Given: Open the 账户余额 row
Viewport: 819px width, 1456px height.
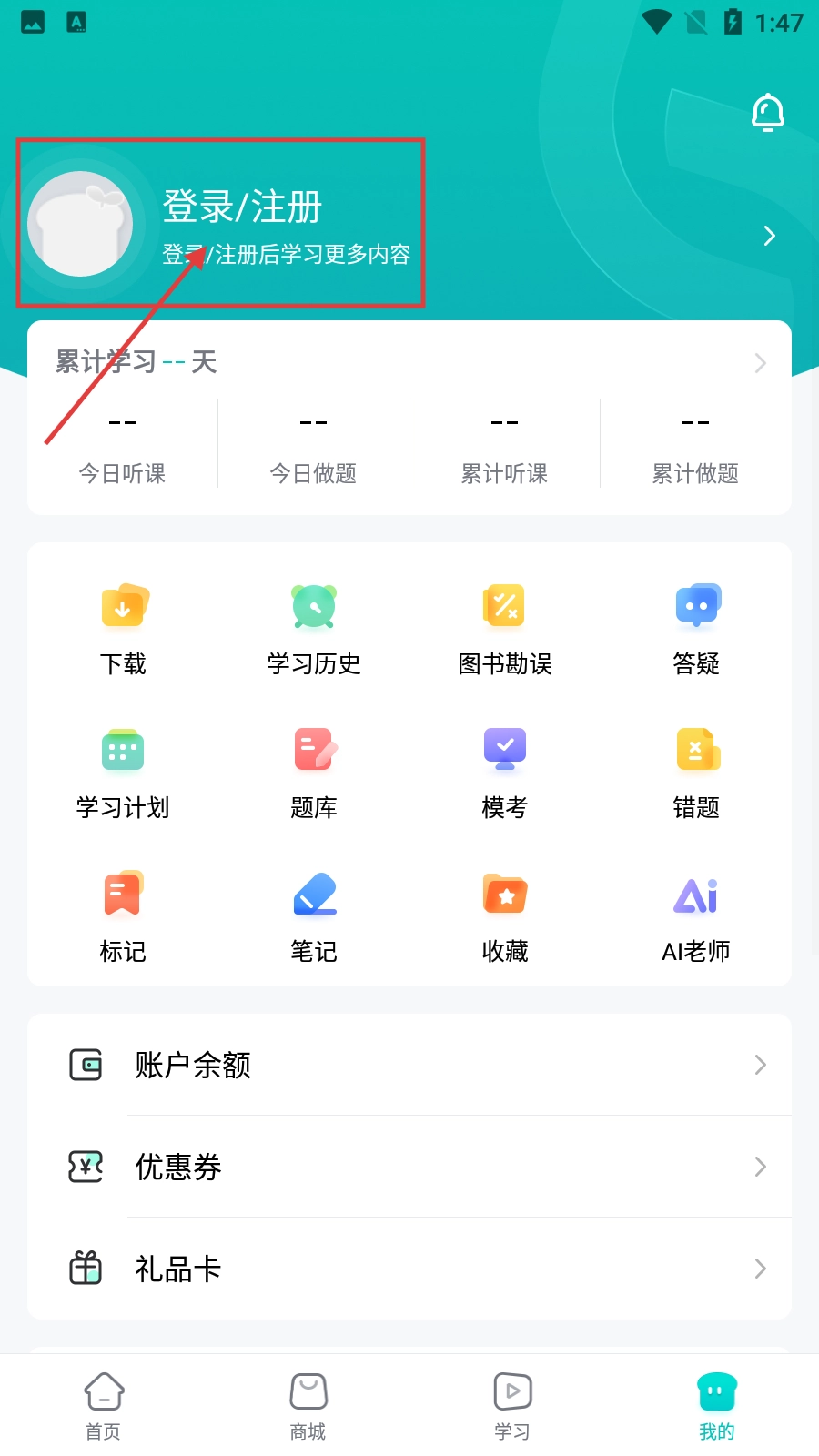Looking at the screenshot, I should (409, 1065).
